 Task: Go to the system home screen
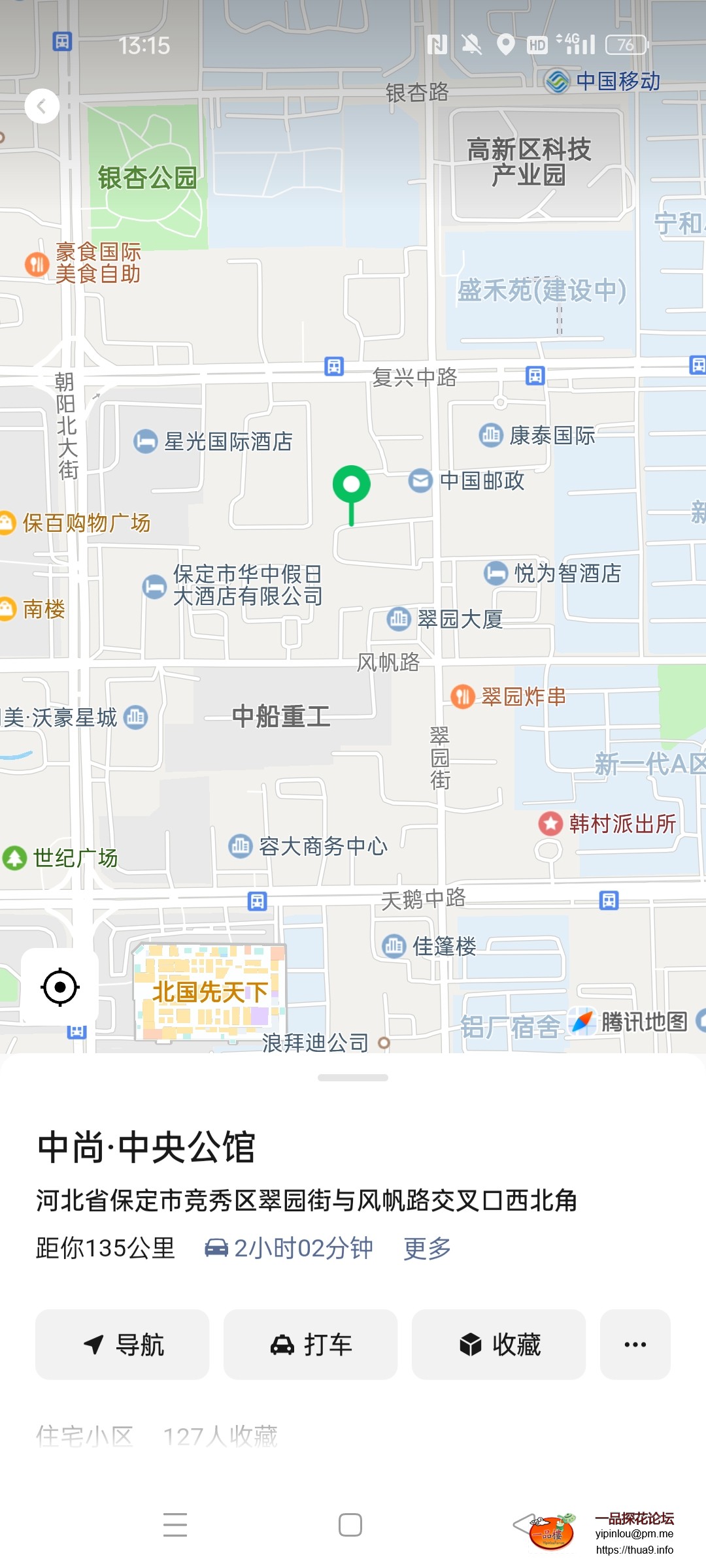pyautogui.click(x=350, y=1525)
